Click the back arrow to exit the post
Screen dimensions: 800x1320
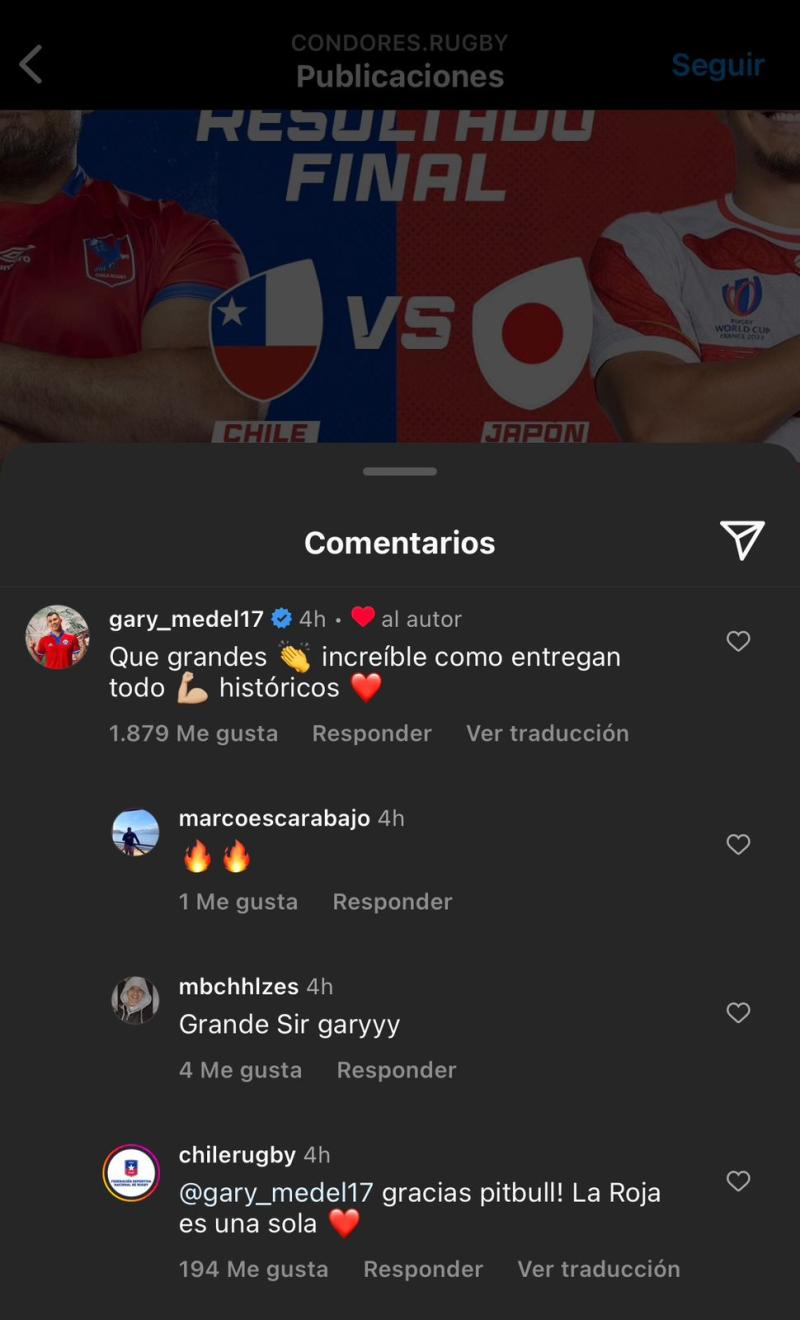tap(31, 63)
